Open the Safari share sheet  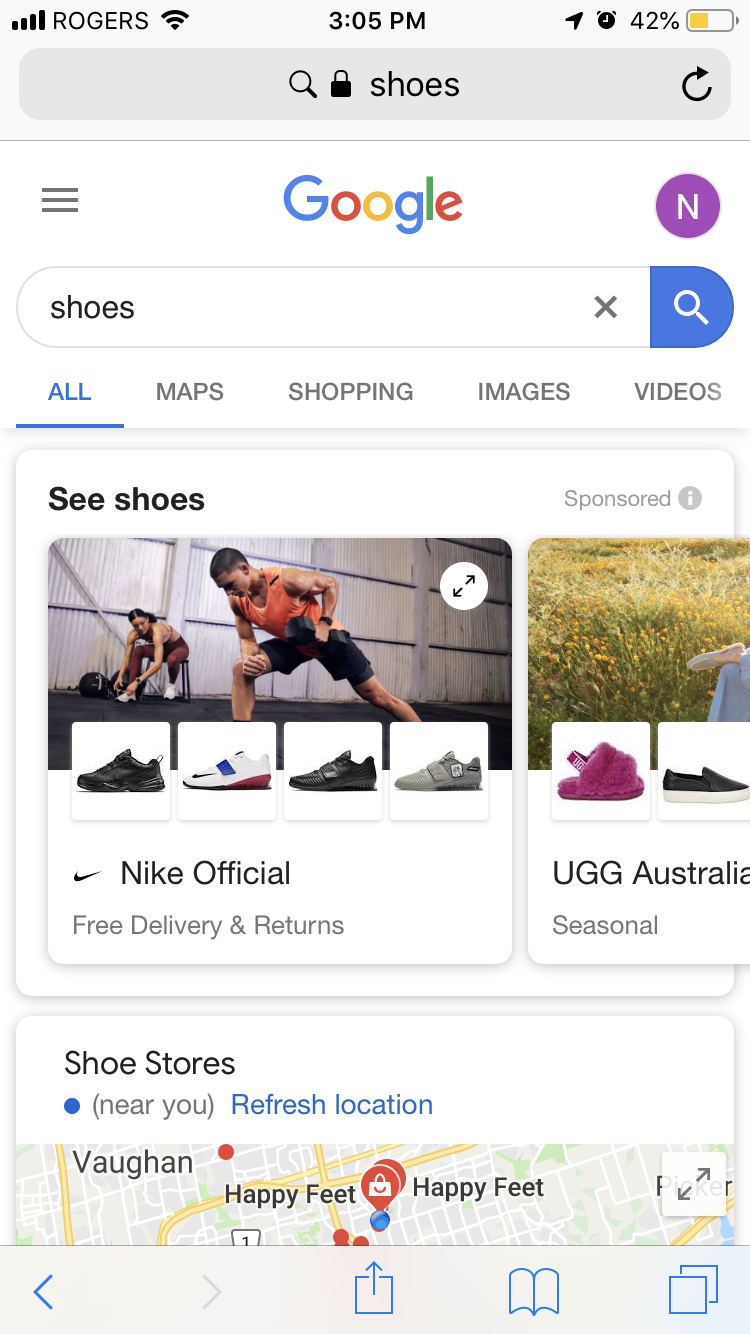click(374, 1290)
